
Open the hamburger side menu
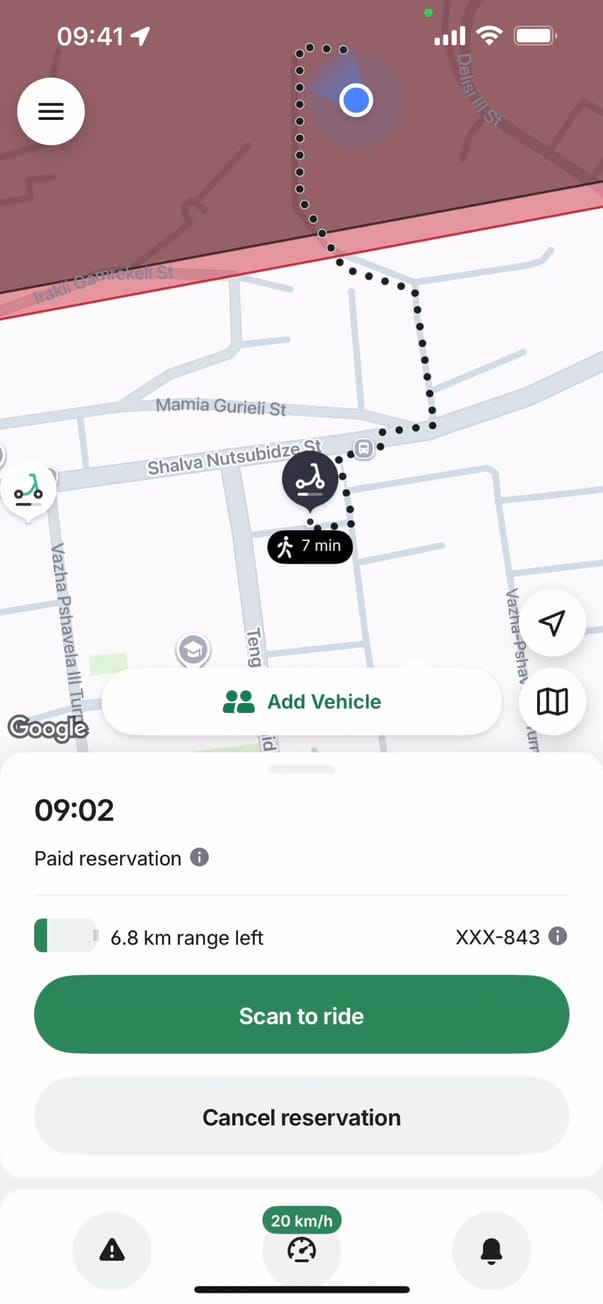click(x=51, y=112)
